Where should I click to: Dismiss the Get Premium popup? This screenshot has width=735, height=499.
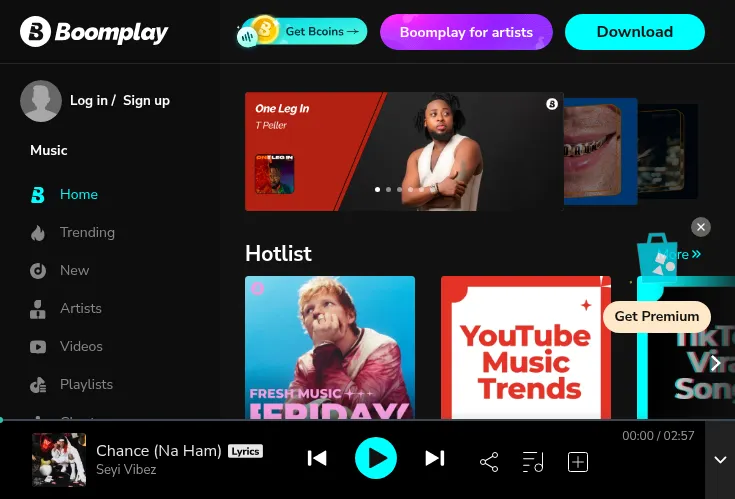(701, 227)
